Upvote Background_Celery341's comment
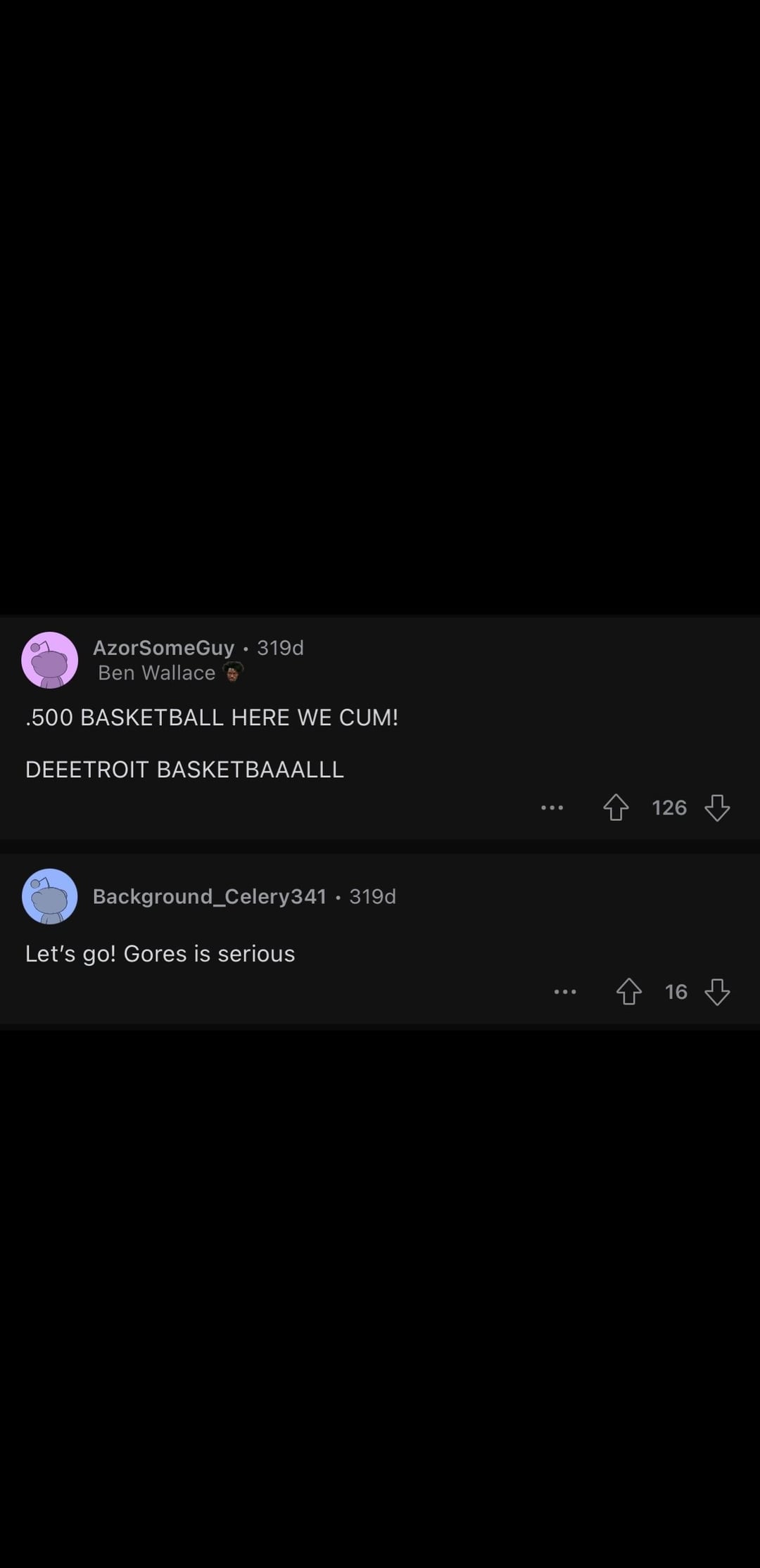 (x=628, y=992)
